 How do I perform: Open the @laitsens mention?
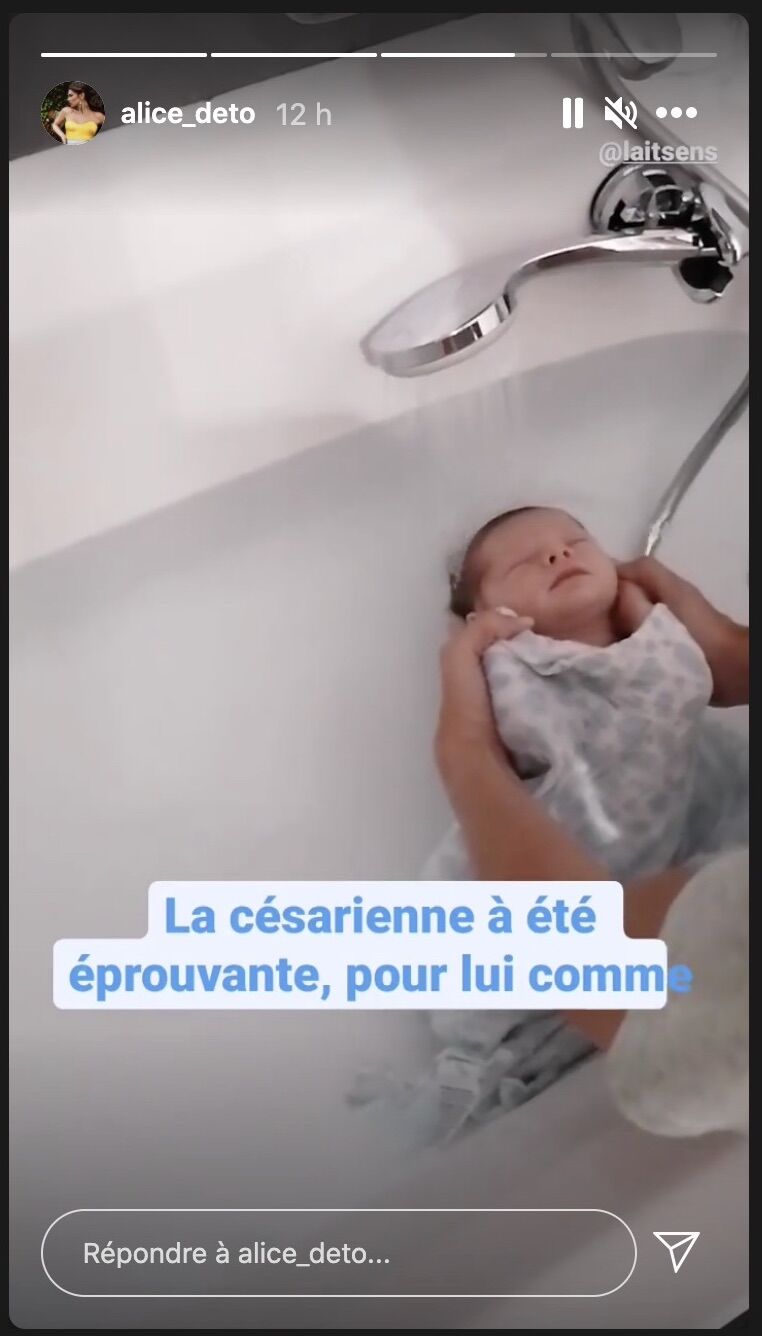[x=657, y=153]
